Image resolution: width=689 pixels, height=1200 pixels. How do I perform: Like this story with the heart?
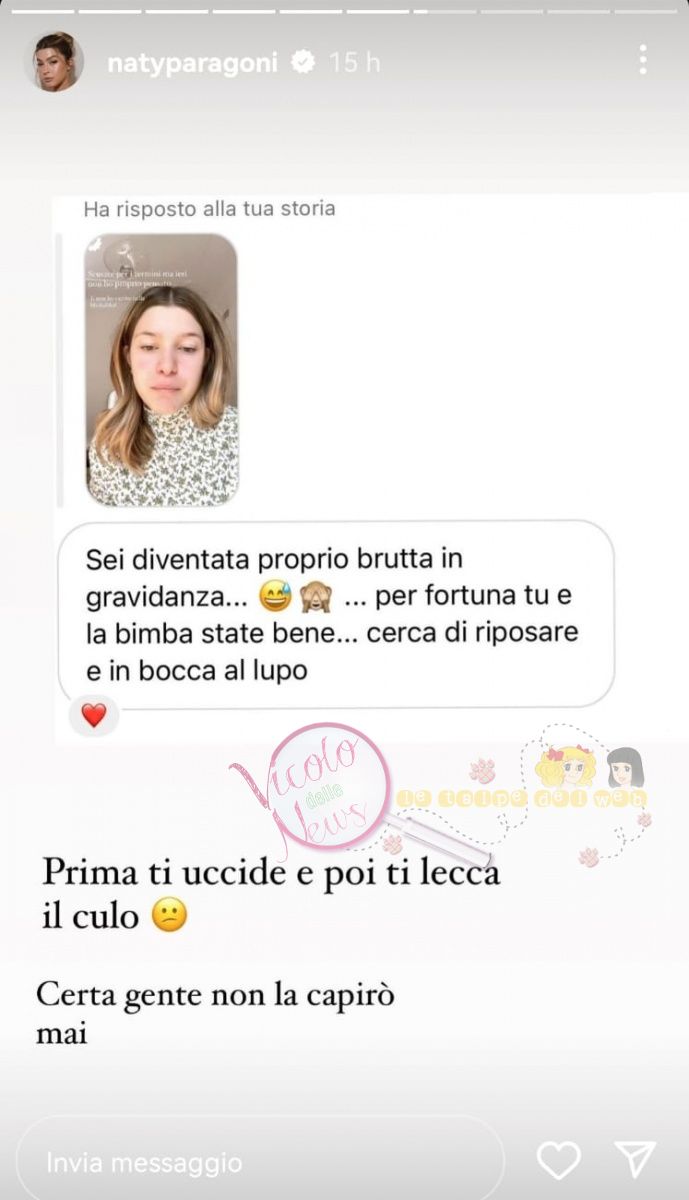pos(558,1160)
